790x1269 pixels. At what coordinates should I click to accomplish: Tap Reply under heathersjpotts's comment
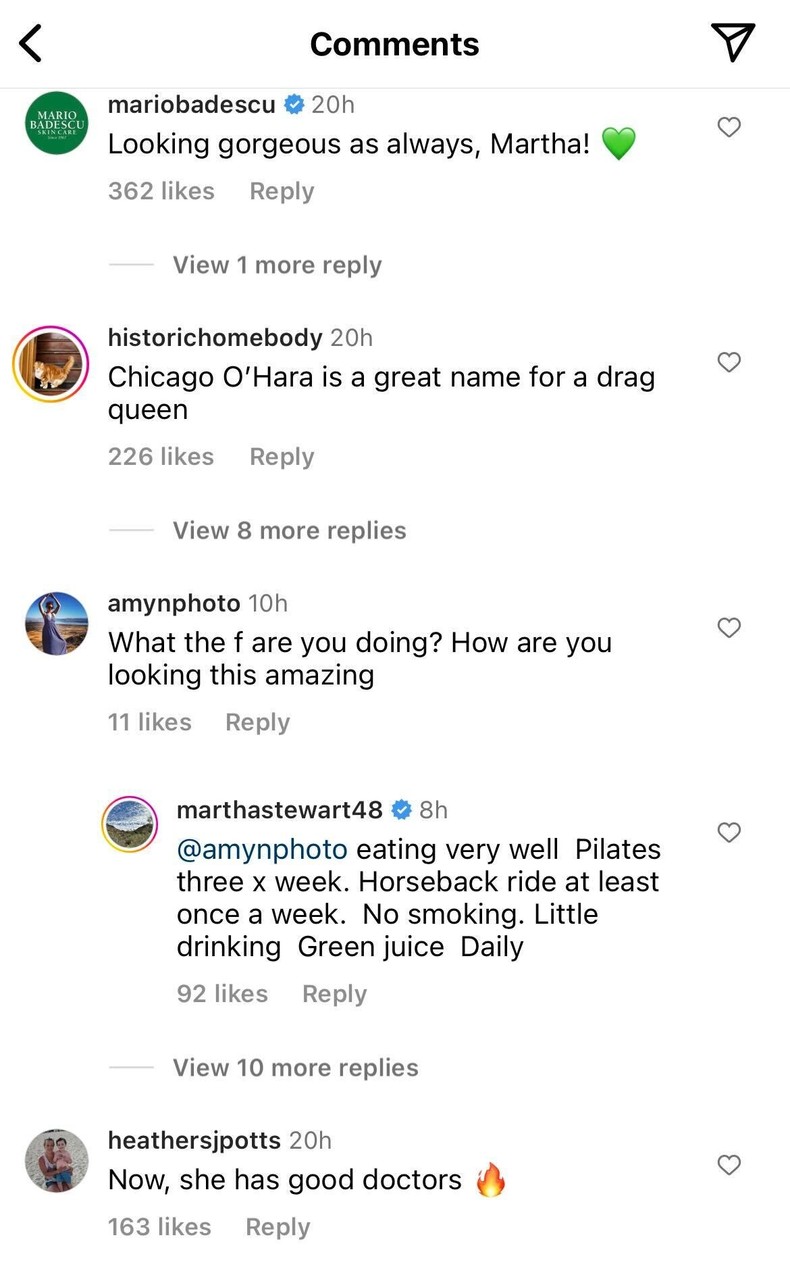(277, 1227)
